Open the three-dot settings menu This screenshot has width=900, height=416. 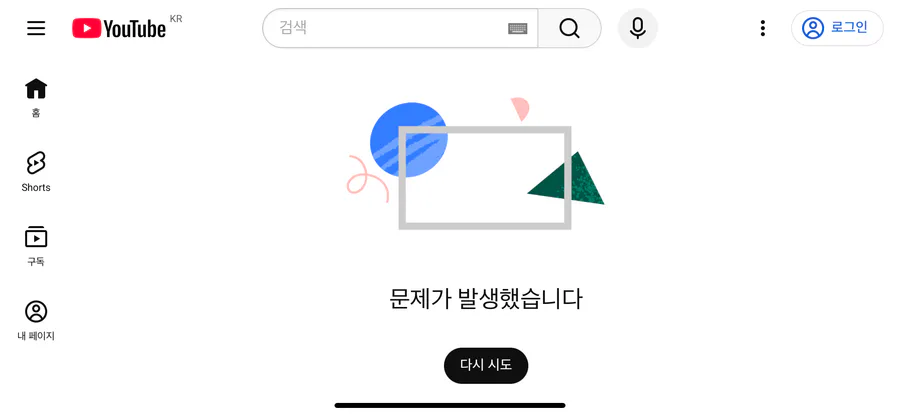point(763,28)
